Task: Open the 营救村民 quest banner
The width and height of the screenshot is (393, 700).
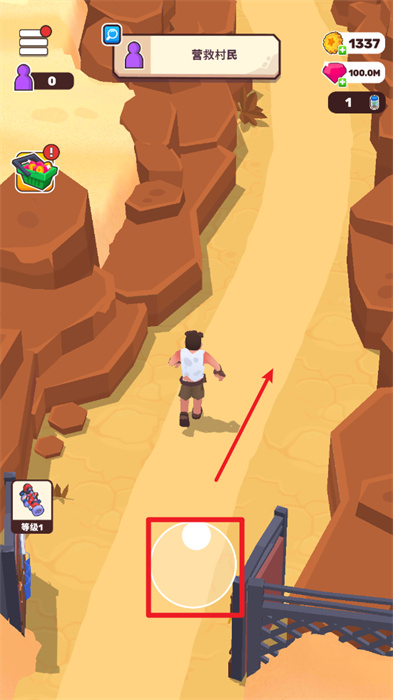Action: (x=196, y=56)
